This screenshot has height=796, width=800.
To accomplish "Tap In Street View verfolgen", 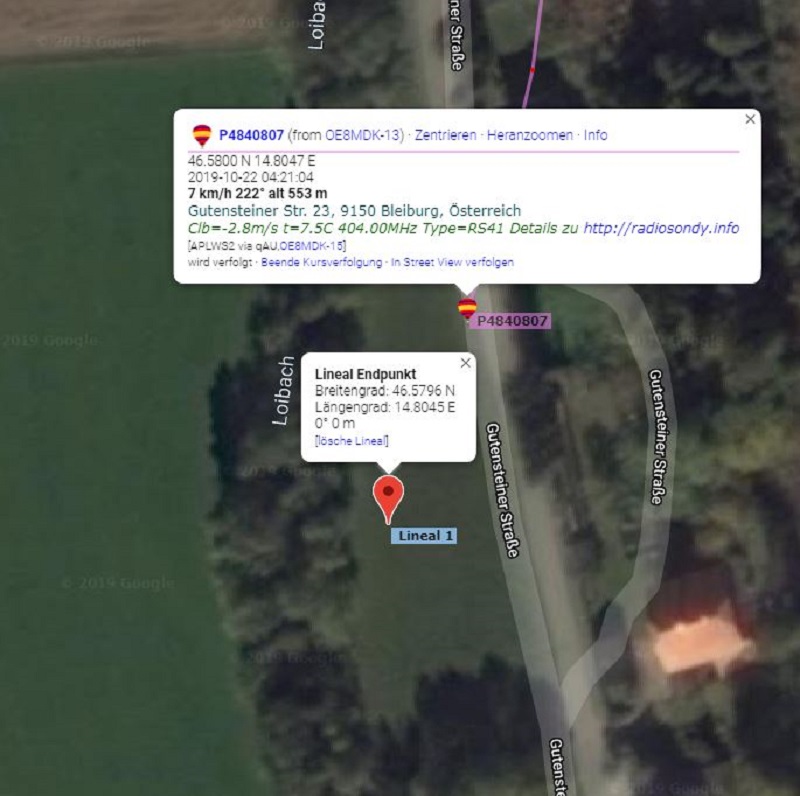I will point(452,262).
